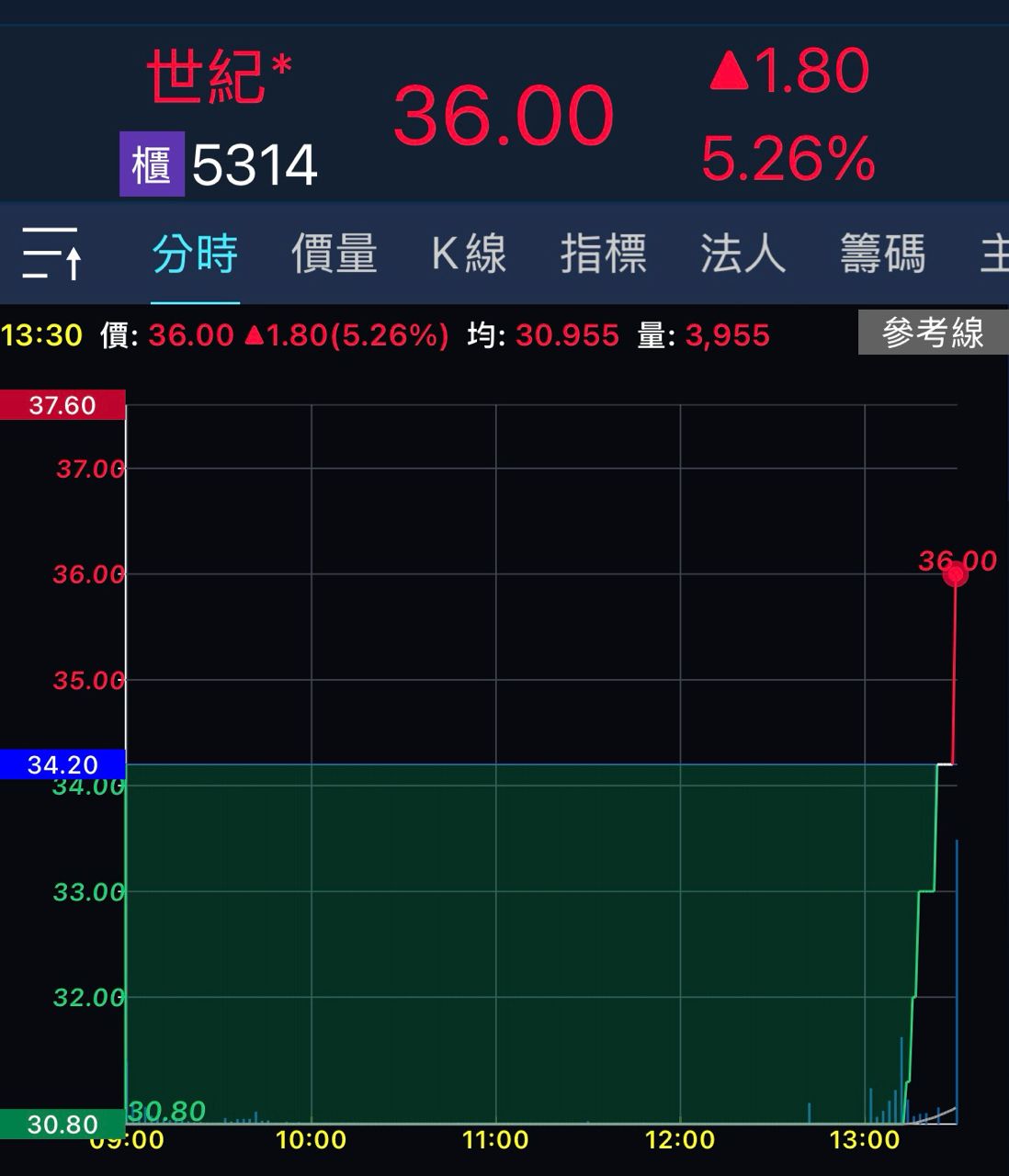The height and width of the screenshot is (1176, 1009).
Task: Open the 籌碼 tab
Action: (x=883, y=254)
